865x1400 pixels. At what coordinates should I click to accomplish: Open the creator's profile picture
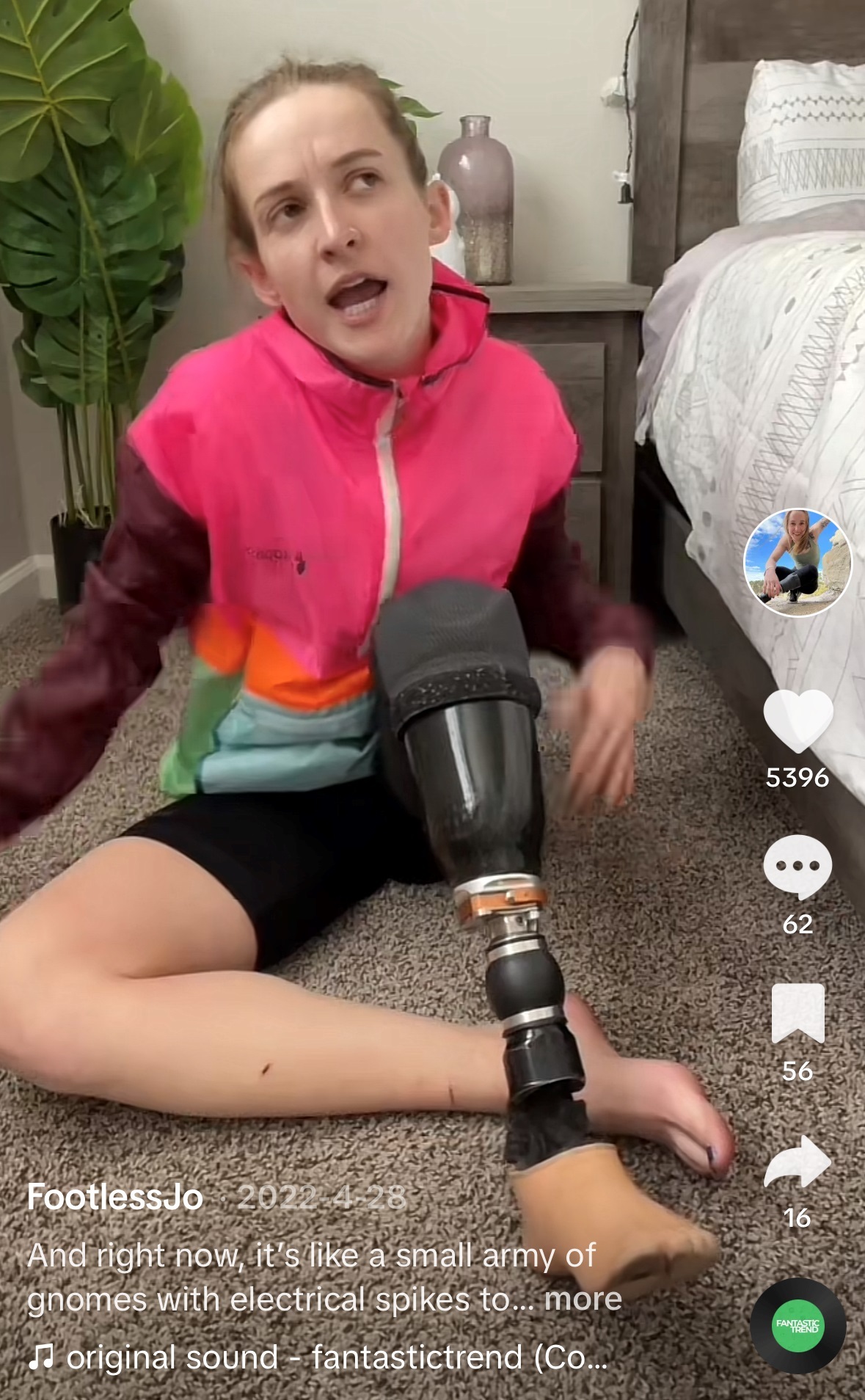pyautogui.click(x=798, y=563)
